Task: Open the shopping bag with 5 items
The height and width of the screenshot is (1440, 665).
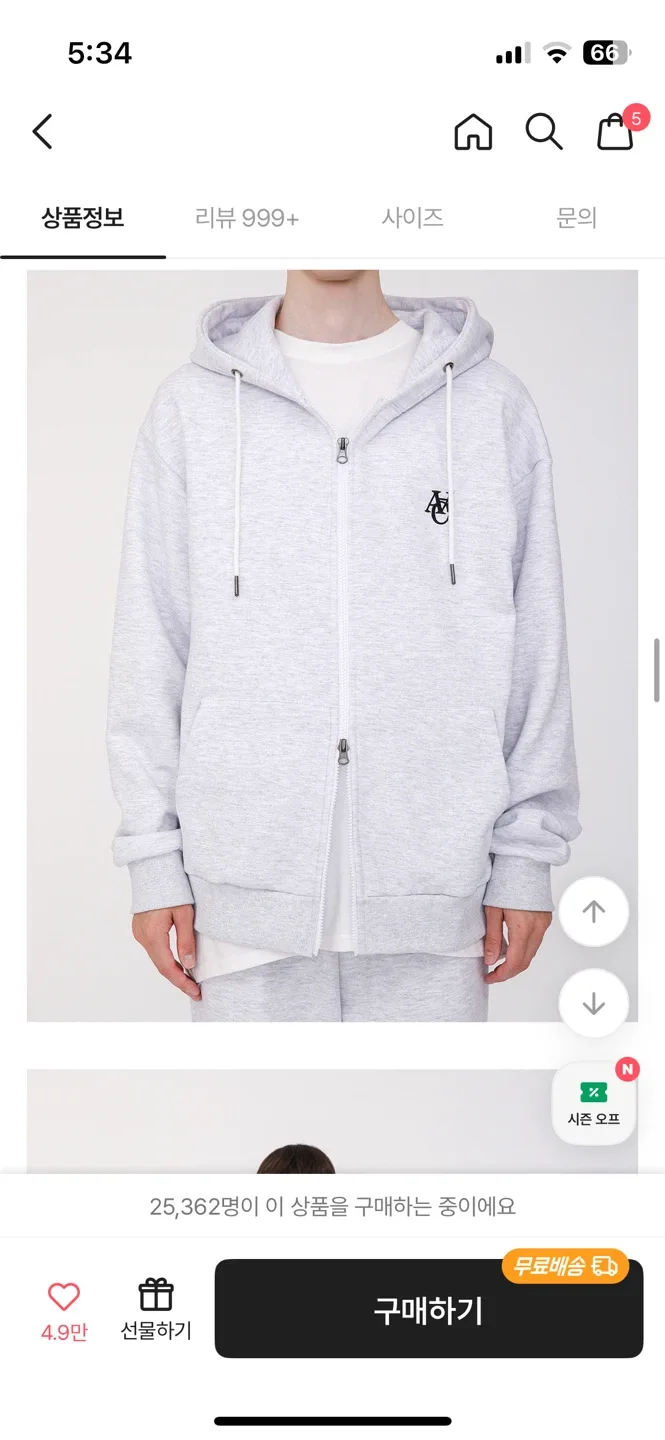Action: click(x=616, y=131)
